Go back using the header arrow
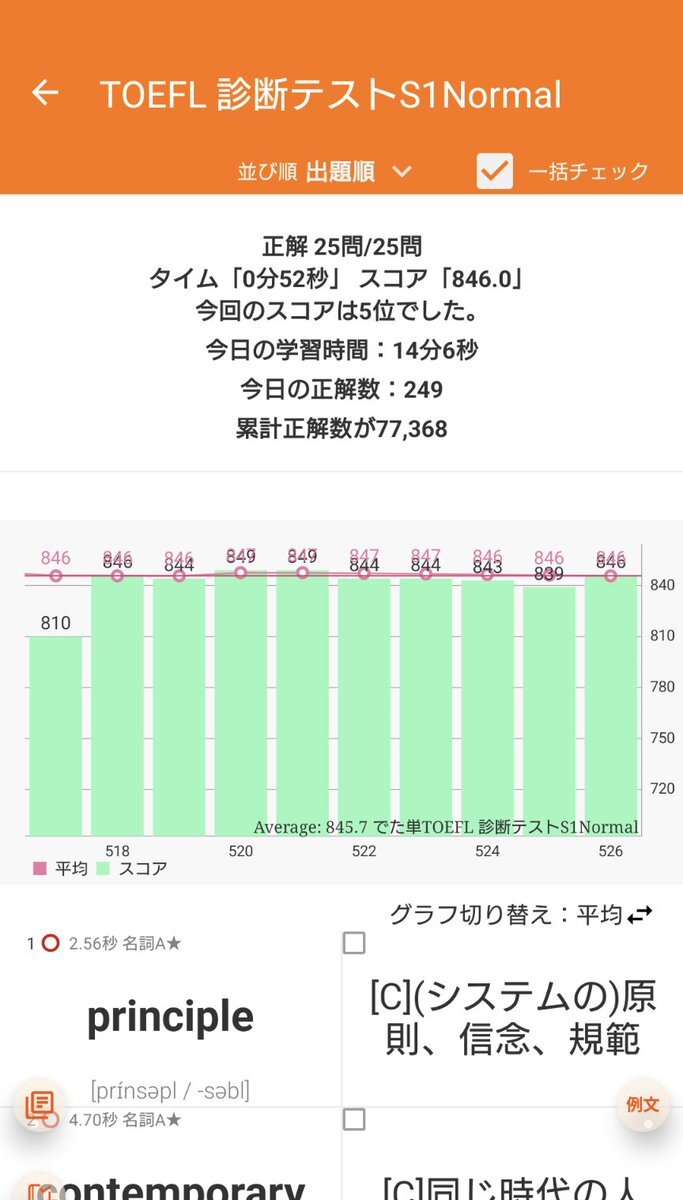Viewport: 683px width, 1200px height. coord(45,93)
